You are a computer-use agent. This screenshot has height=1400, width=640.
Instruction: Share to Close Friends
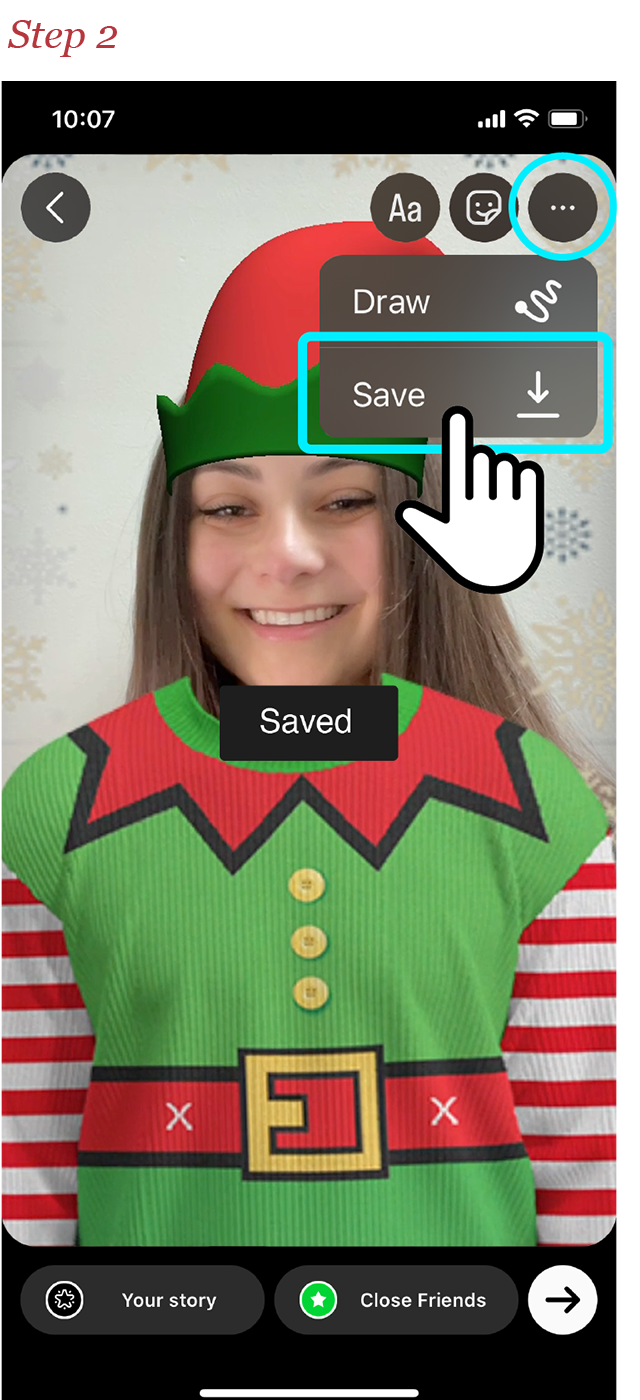click(396, 1300)
